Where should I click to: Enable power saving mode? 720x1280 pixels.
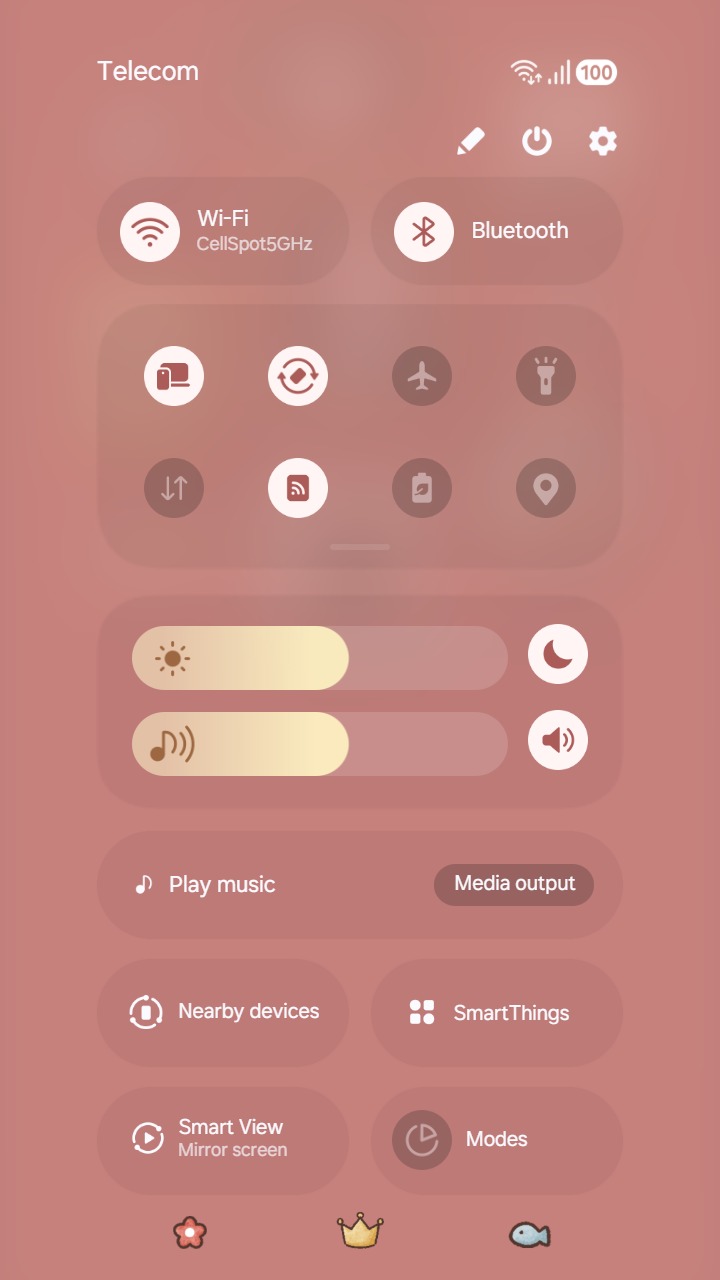422,488
